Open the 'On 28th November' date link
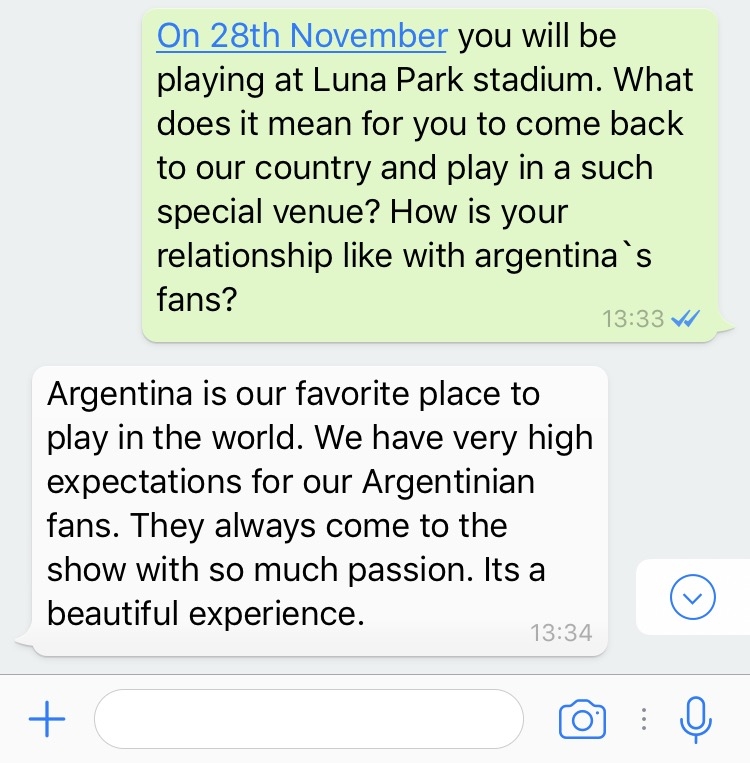Image resolution: width=750 pixels, height=763 pixels. 302,37
